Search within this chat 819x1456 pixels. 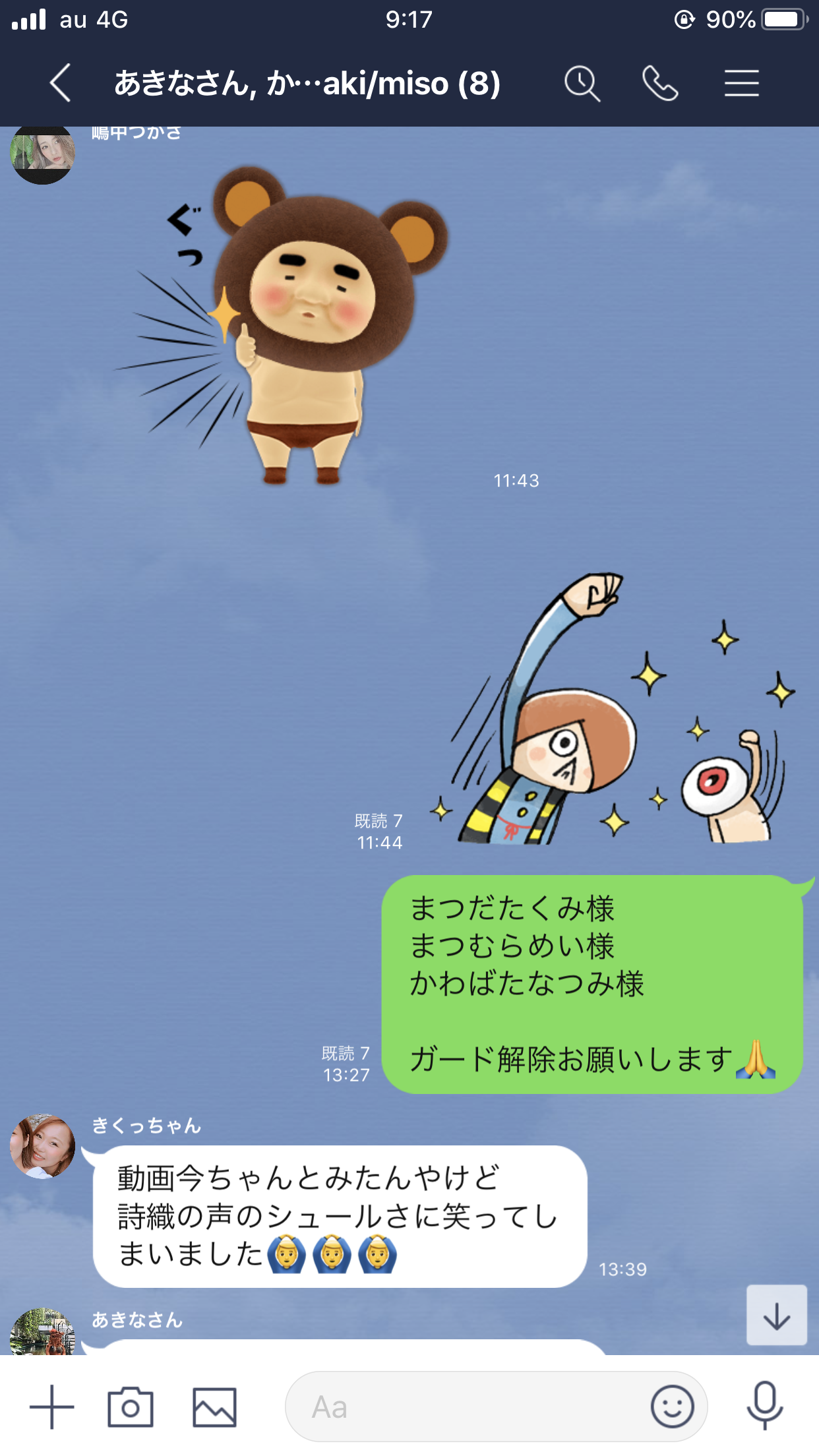pyautogui.click(x=582, y=84)
